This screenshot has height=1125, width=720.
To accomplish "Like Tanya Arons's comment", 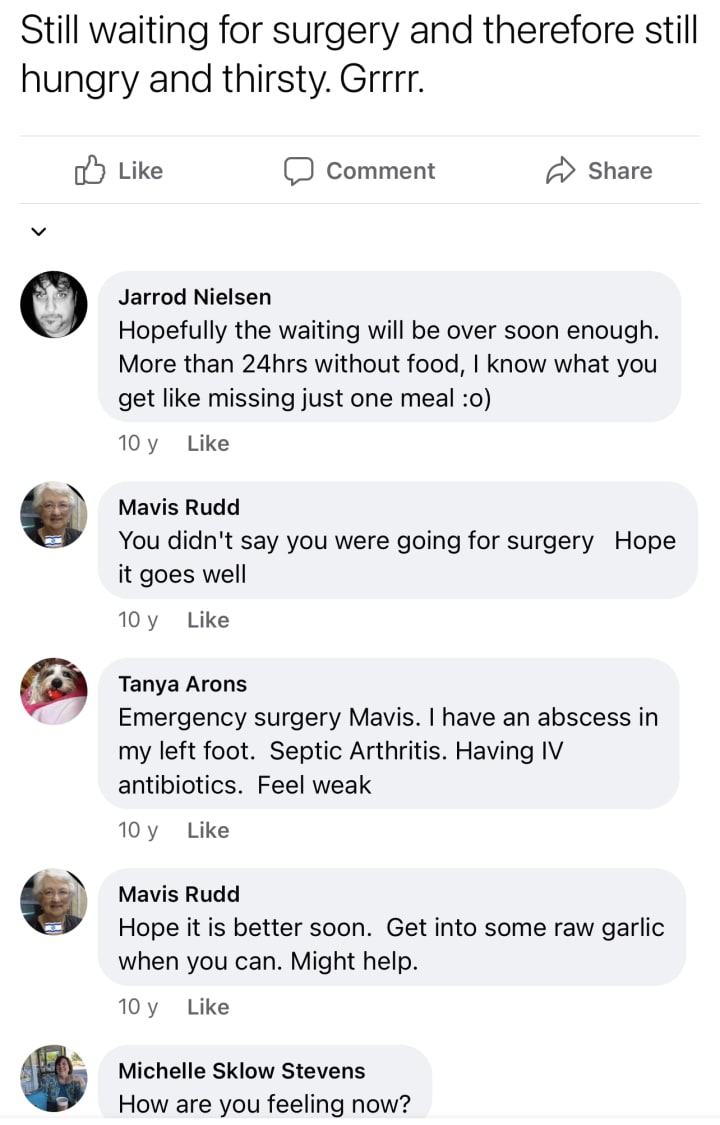I will point(208,830).
